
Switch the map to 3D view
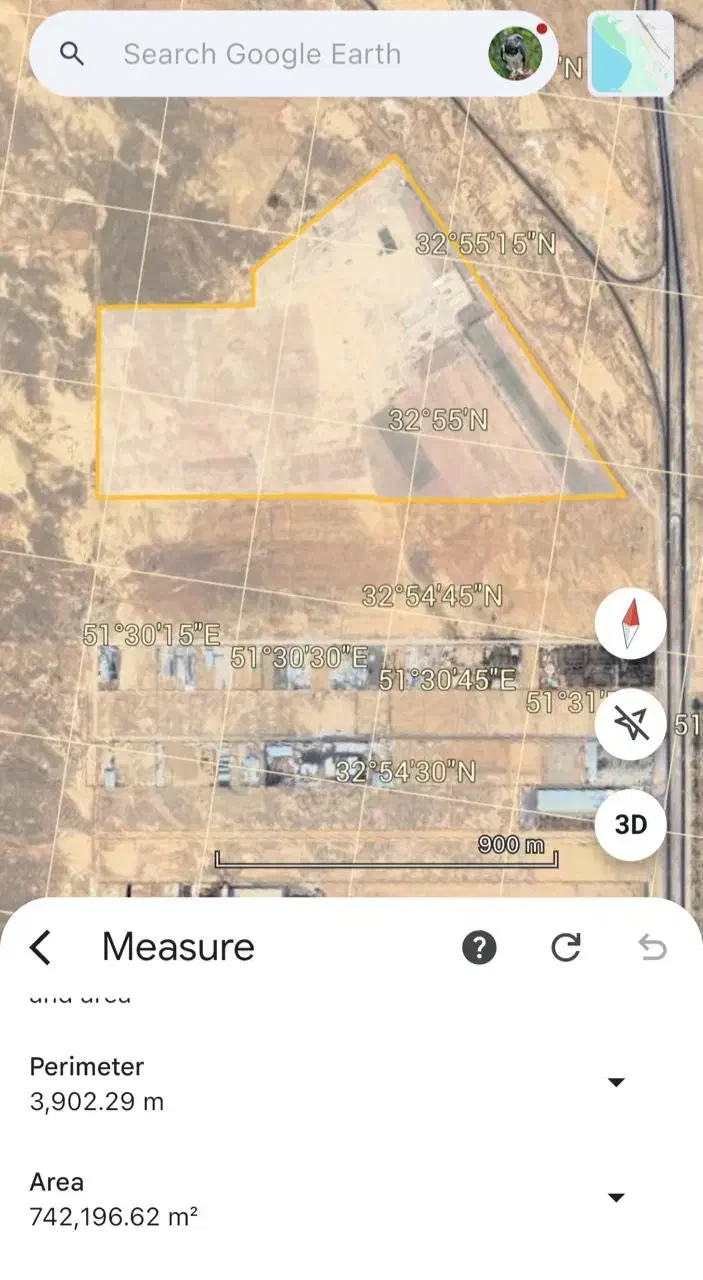pos(630,824)
